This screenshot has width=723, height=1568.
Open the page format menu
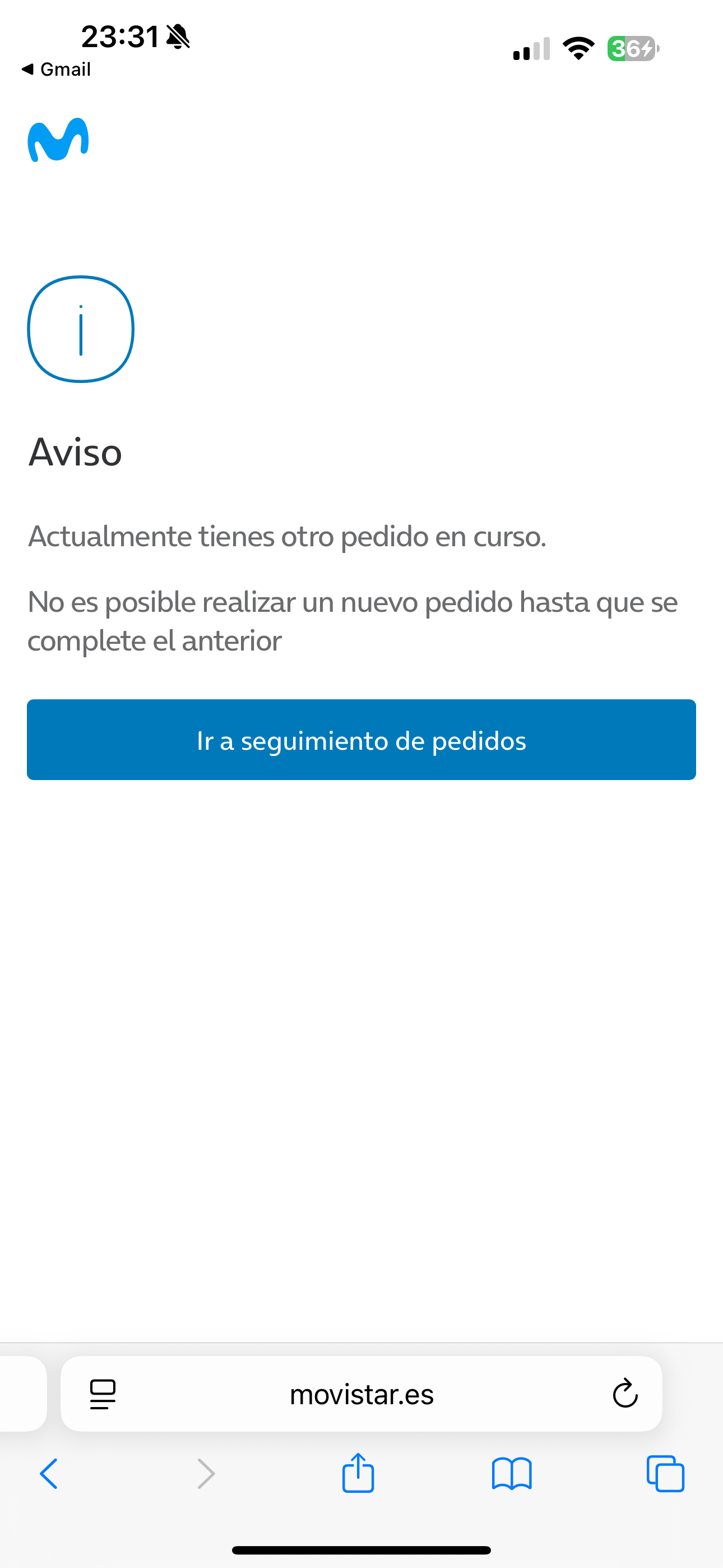(102, 1394)
